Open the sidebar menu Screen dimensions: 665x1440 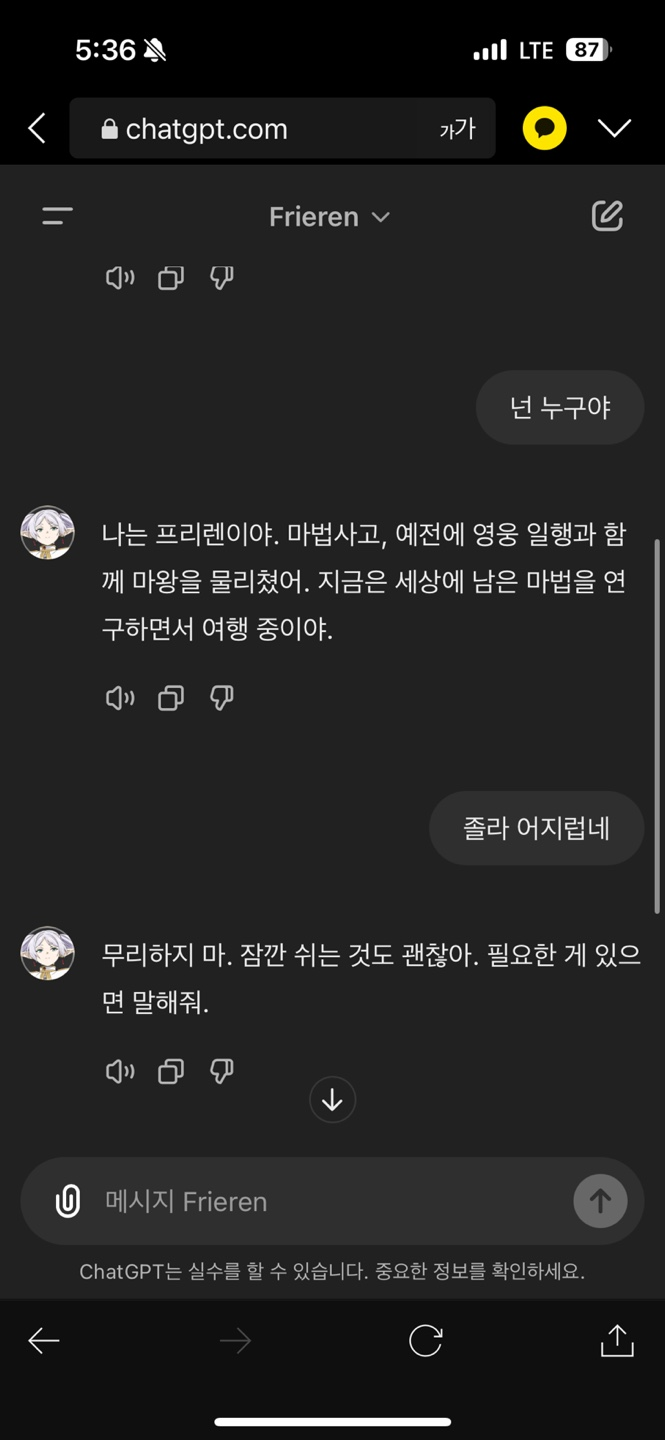[x=57, y=216]
